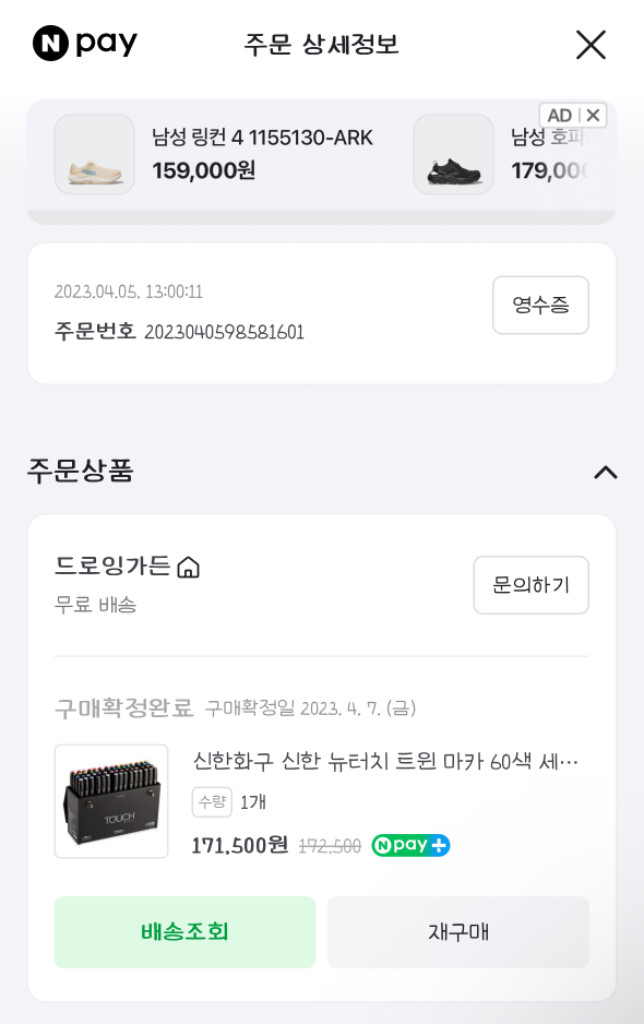The image size is (644, 1024).
Task: Close the 주문 상세정보 page
Action: [591, 45]
